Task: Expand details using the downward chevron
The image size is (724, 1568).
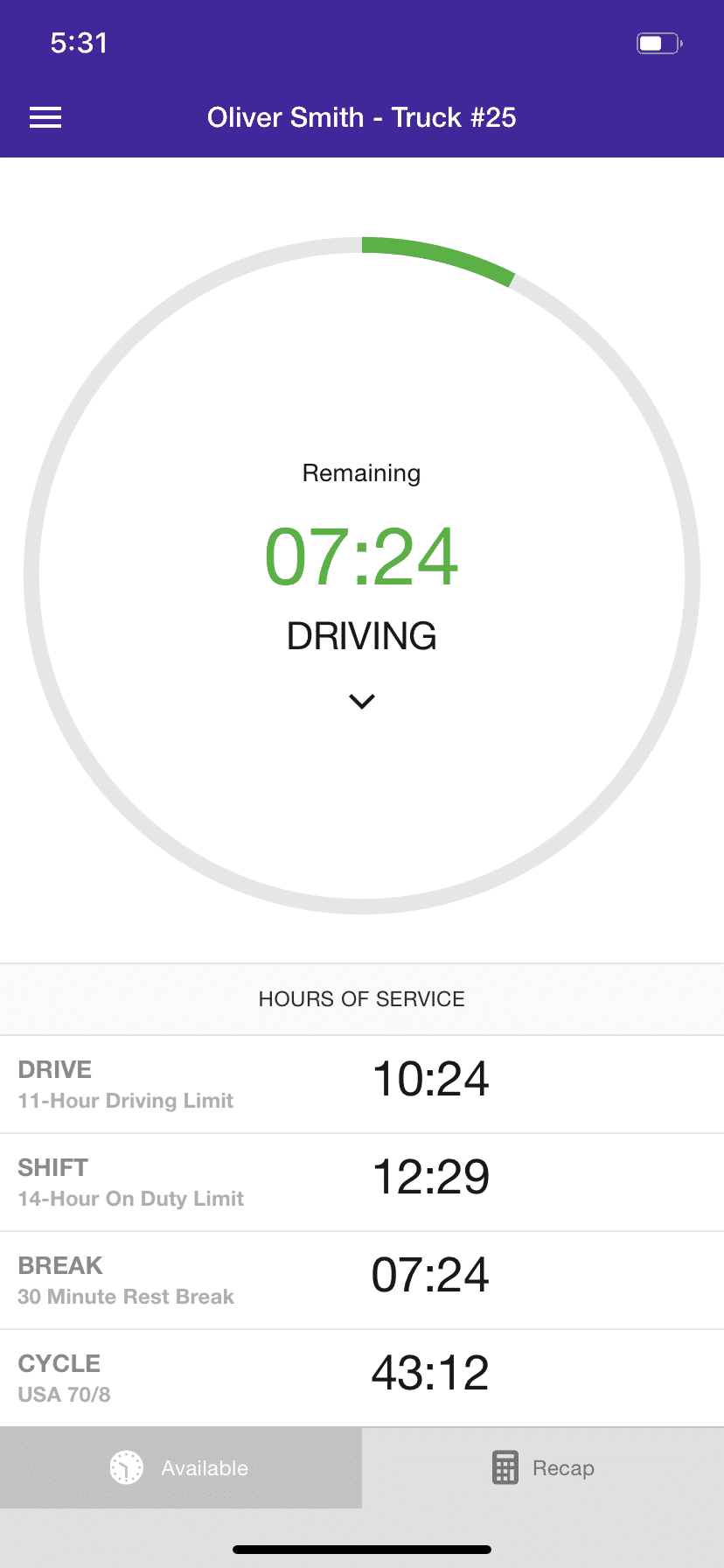Action: point(361,701)
